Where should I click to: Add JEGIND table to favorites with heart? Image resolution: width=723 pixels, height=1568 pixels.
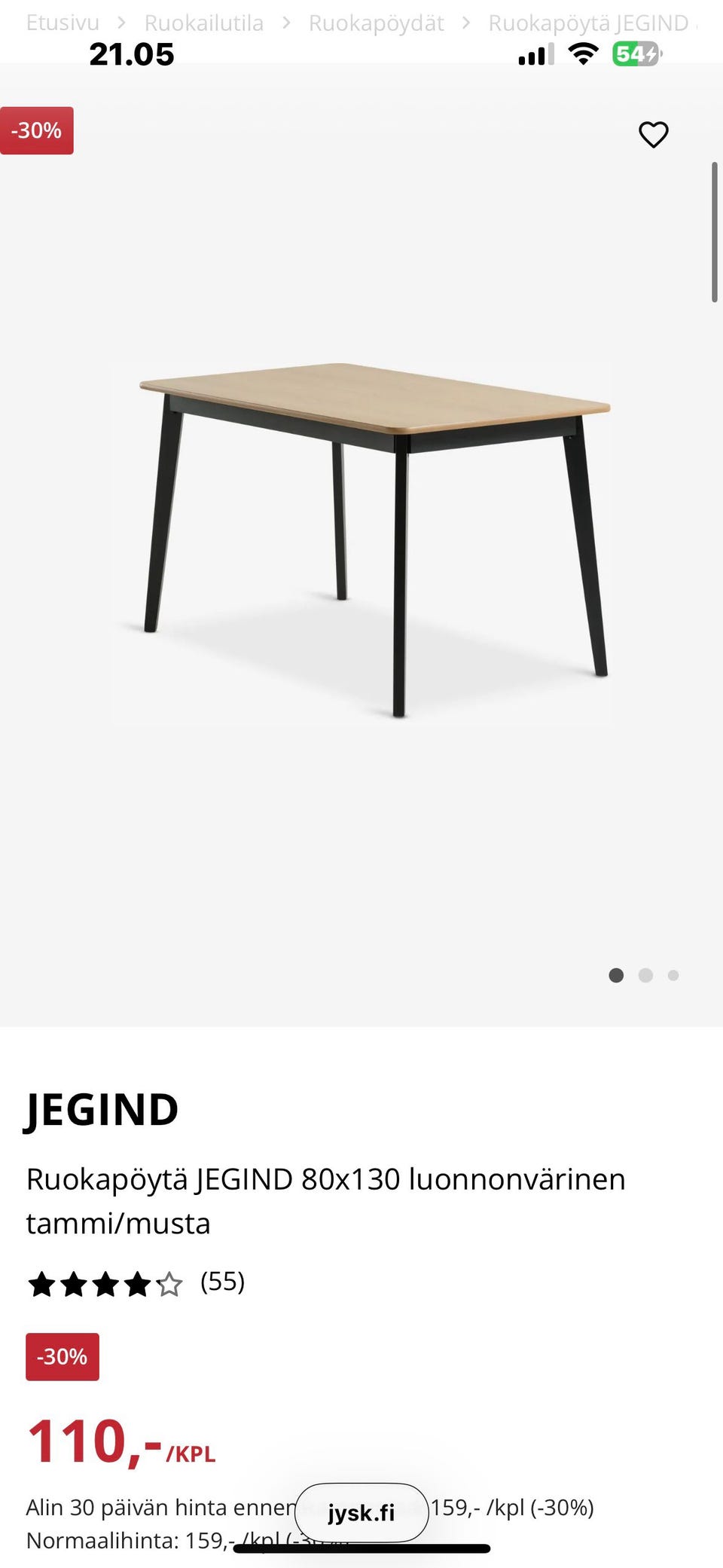tap(653, 135)
